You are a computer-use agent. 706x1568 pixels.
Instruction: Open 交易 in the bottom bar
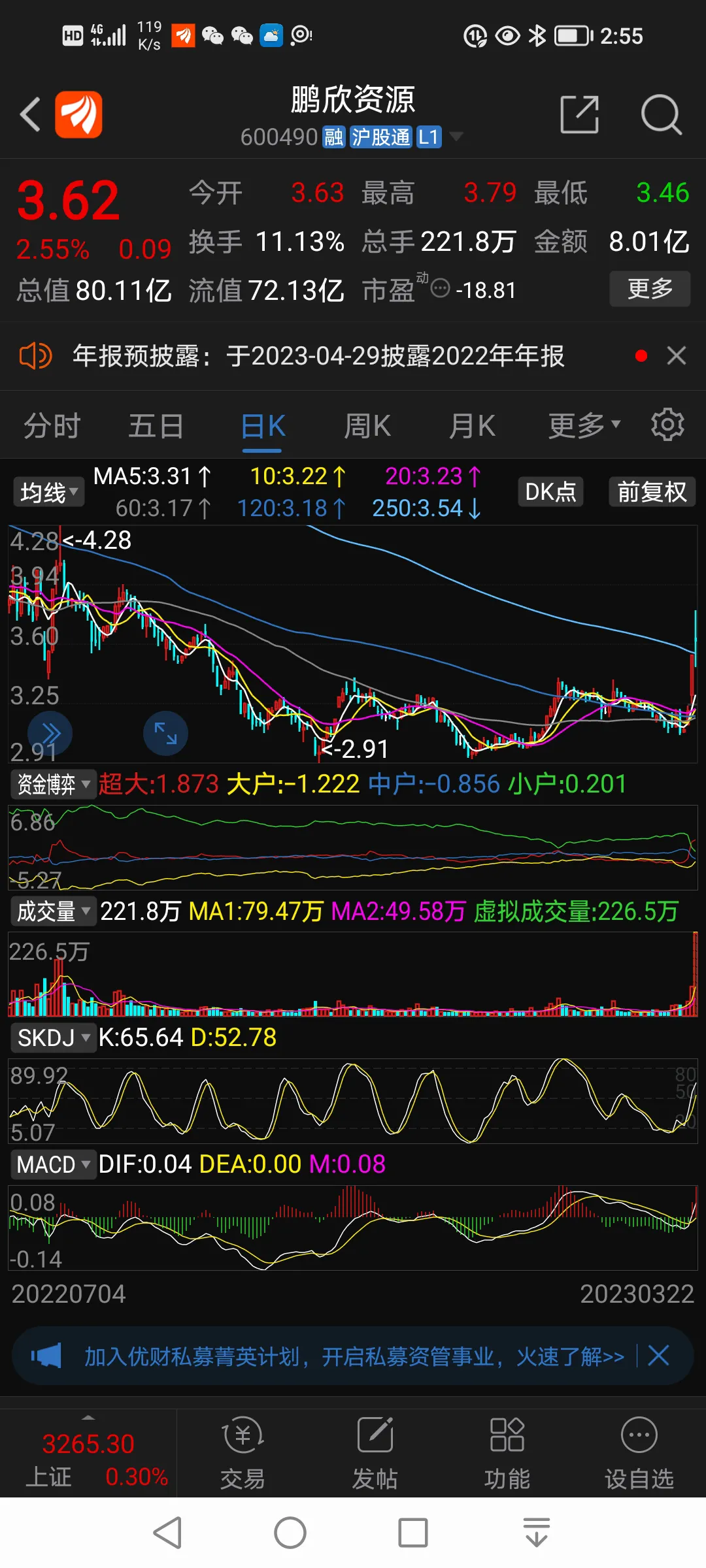click(x=243, y=1452)
